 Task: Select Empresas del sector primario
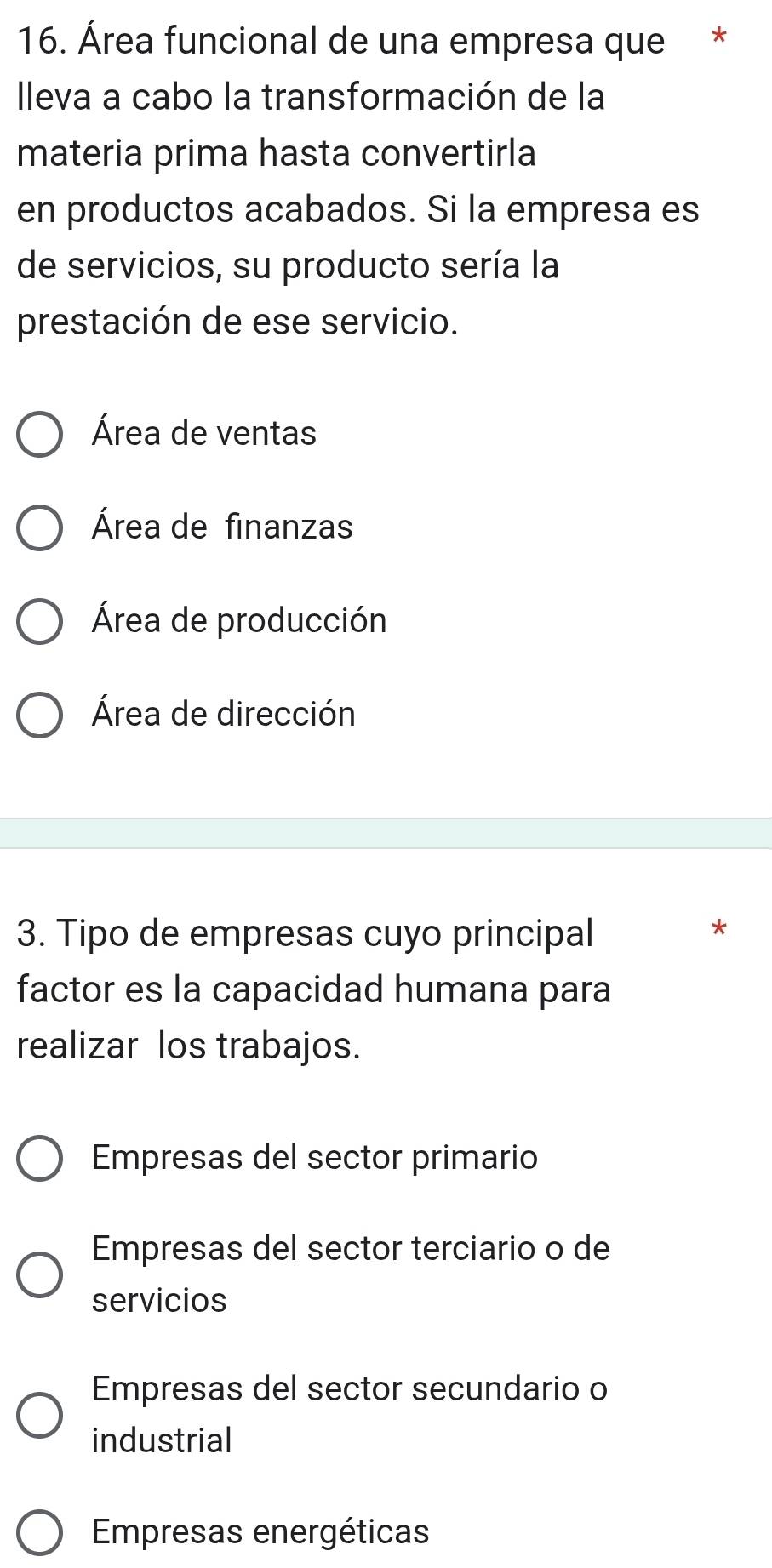coord(39,1160)
